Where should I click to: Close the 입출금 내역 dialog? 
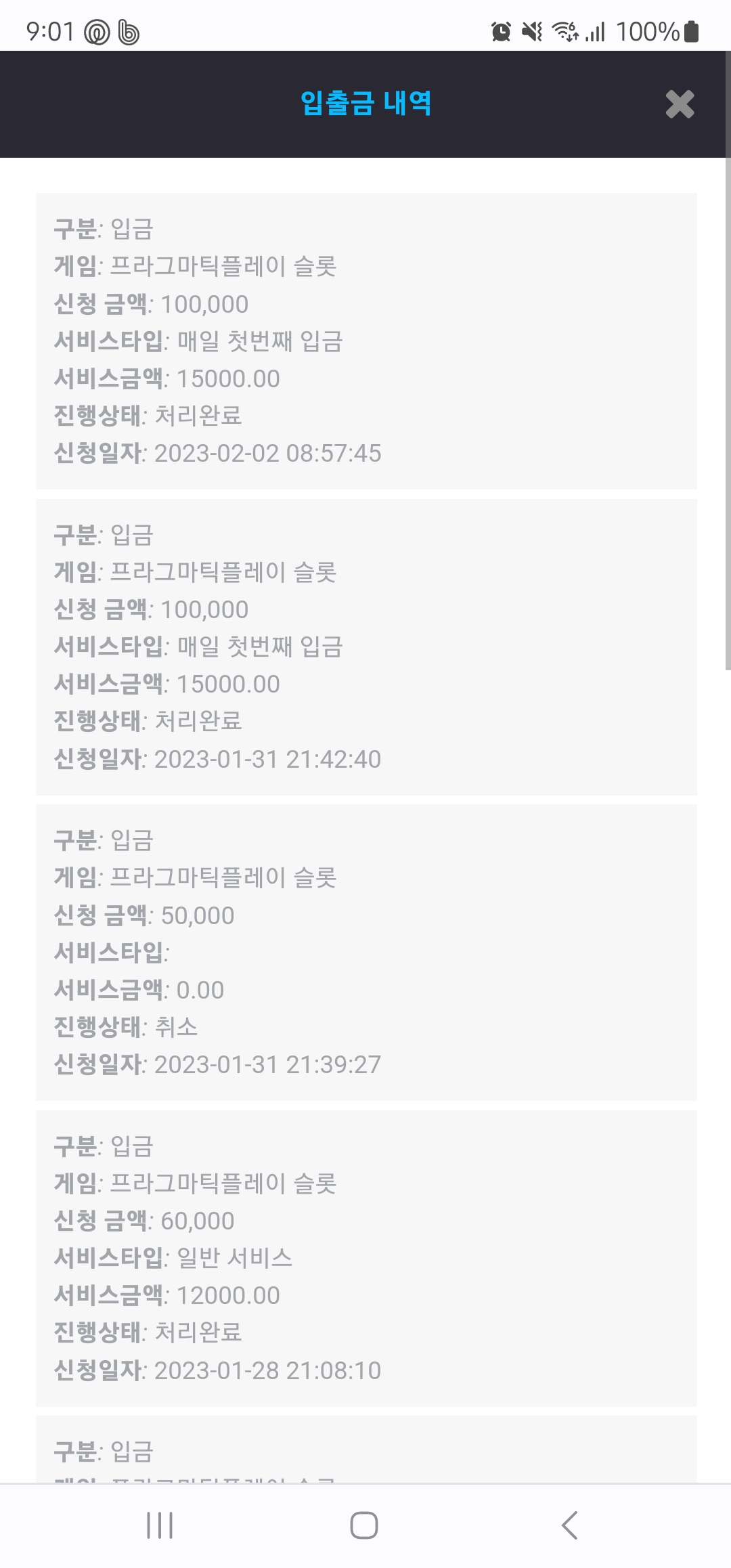(680, 104)
